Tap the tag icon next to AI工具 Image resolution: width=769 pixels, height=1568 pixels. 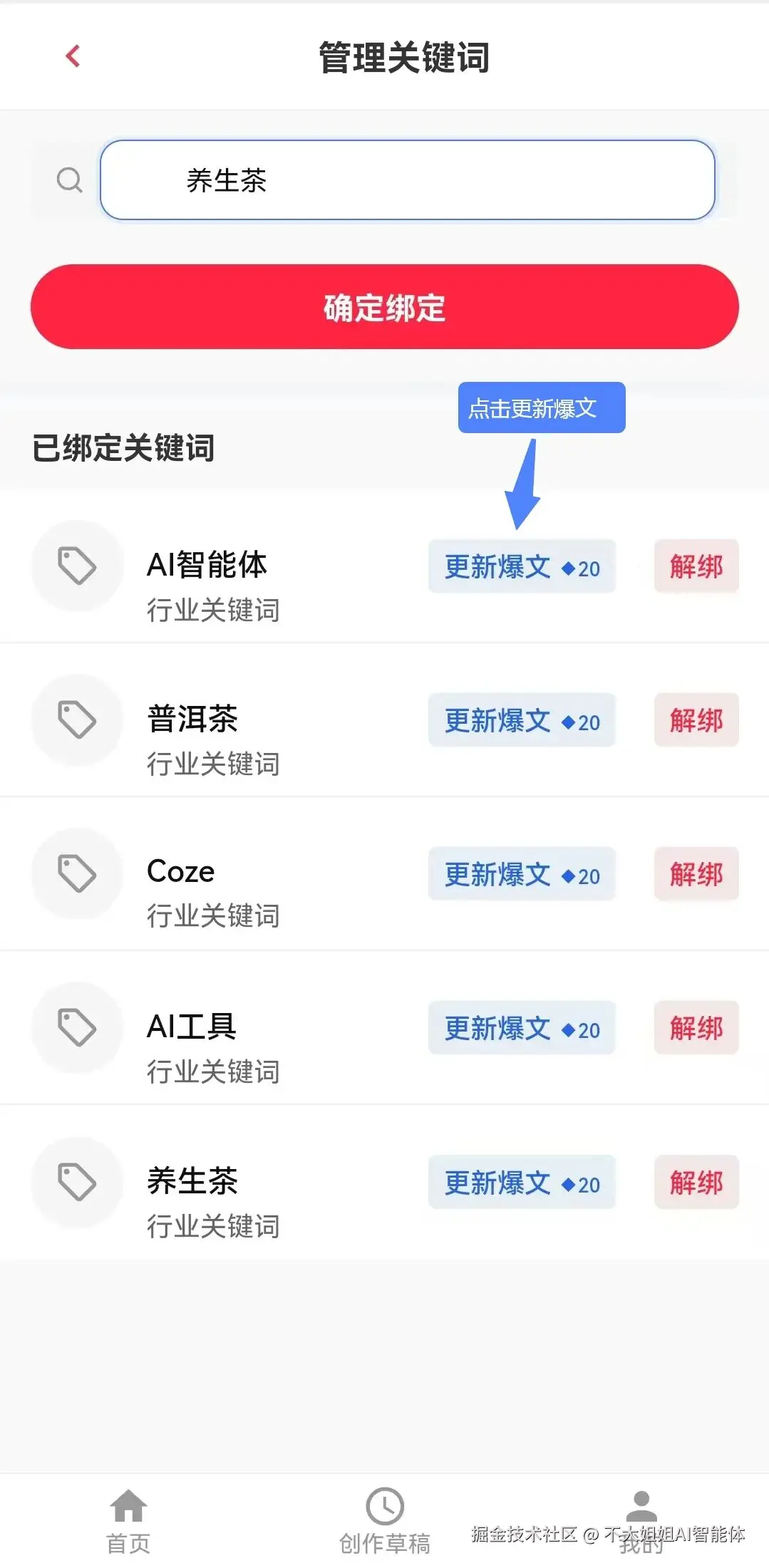pyautogui.click(x=77, y=1028)
